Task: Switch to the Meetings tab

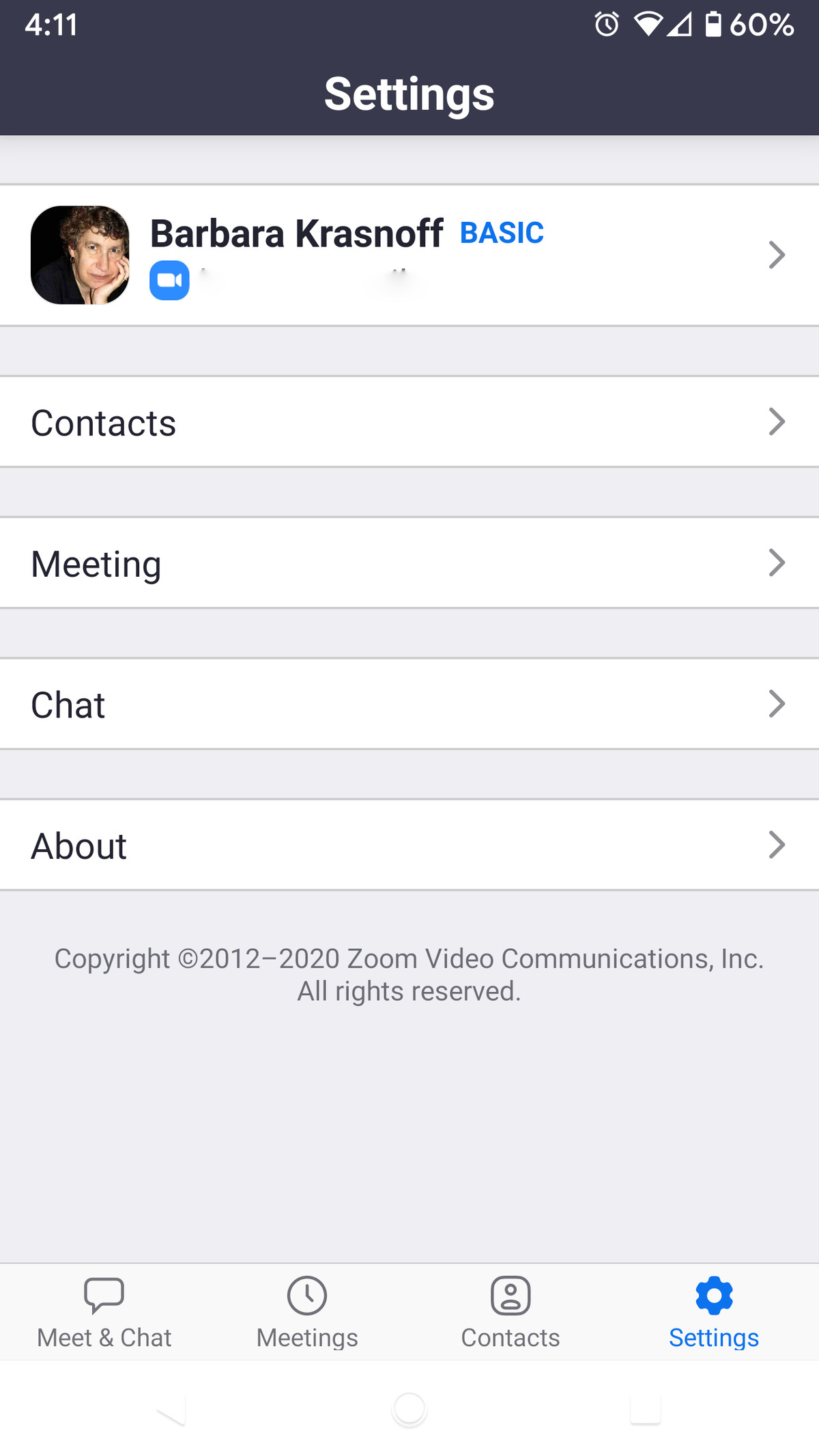Action: click(306, 1311)
